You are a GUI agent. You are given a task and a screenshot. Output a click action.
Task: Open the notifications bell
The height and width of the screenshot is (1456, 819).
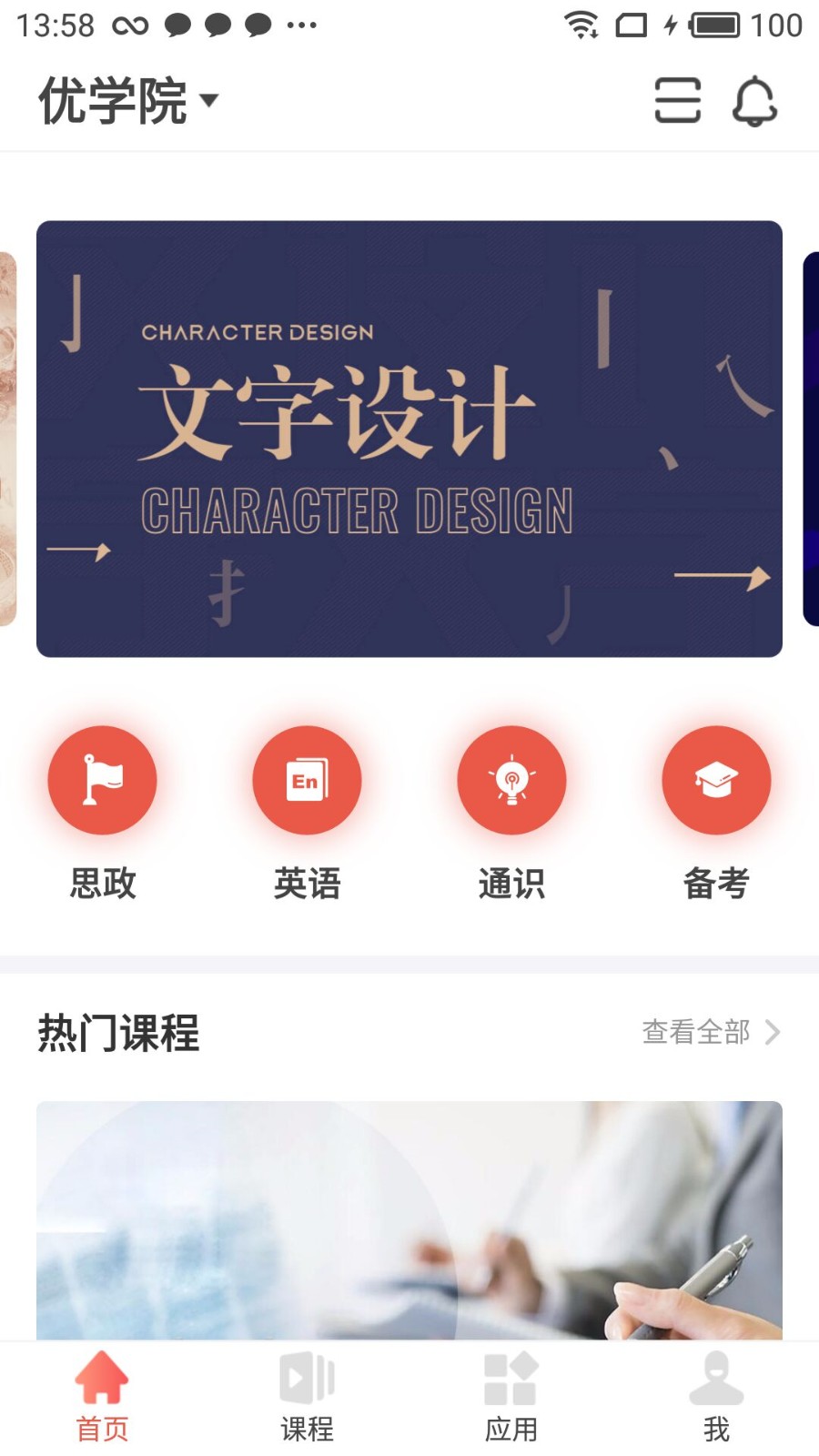[x=754, y=100]
